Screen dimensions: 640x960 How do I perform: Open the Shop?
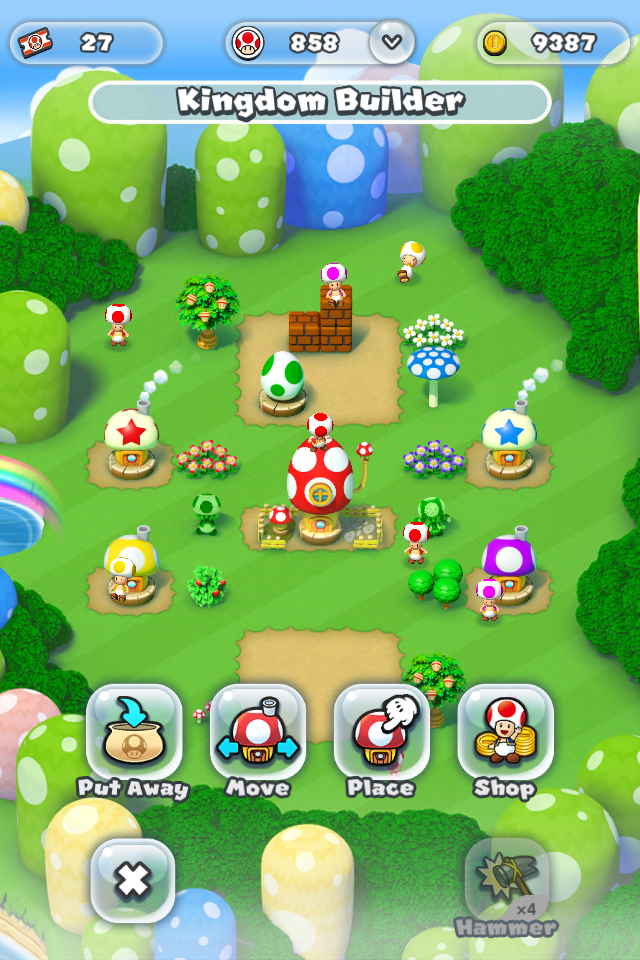point(505,733)
